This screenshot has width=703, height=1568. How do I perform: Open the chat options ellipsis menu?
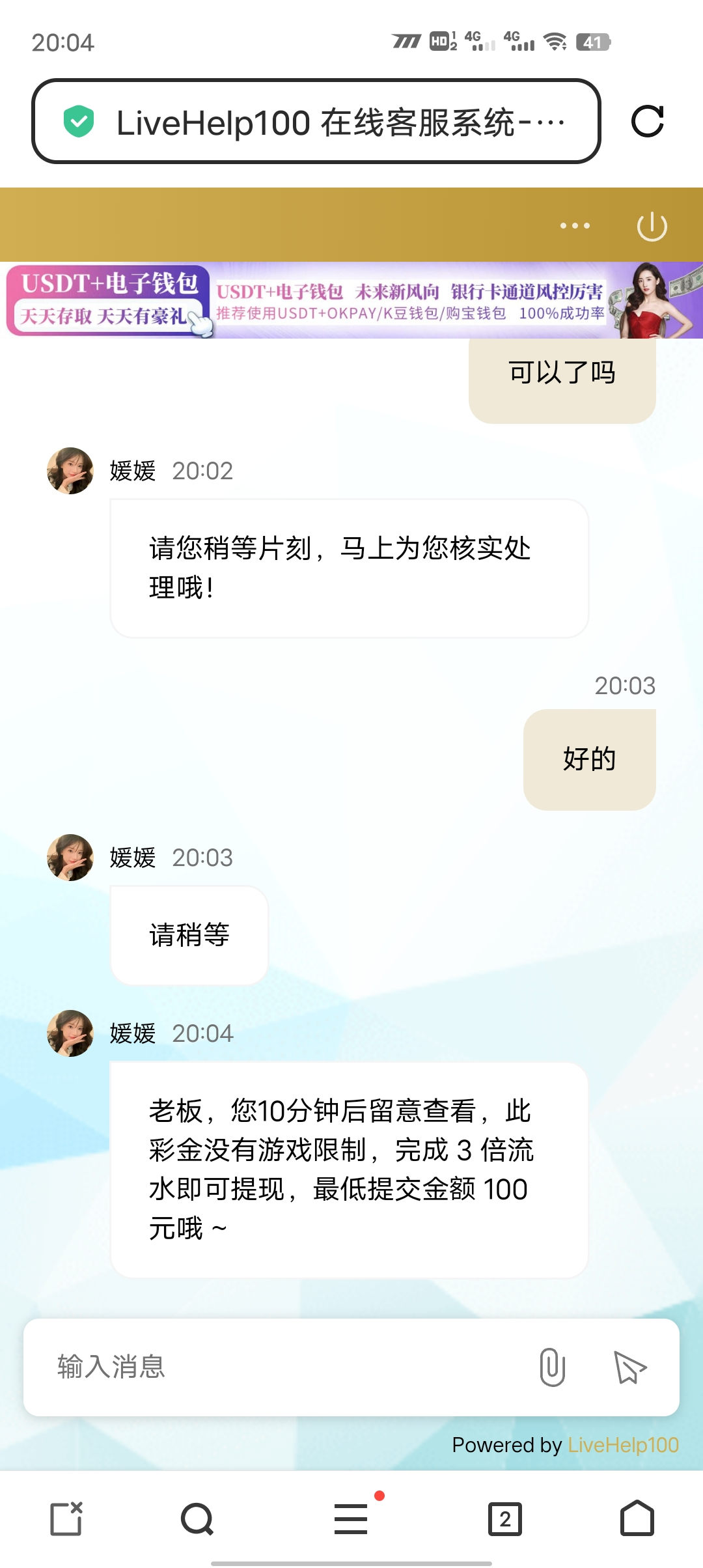(x=573, y=225)
